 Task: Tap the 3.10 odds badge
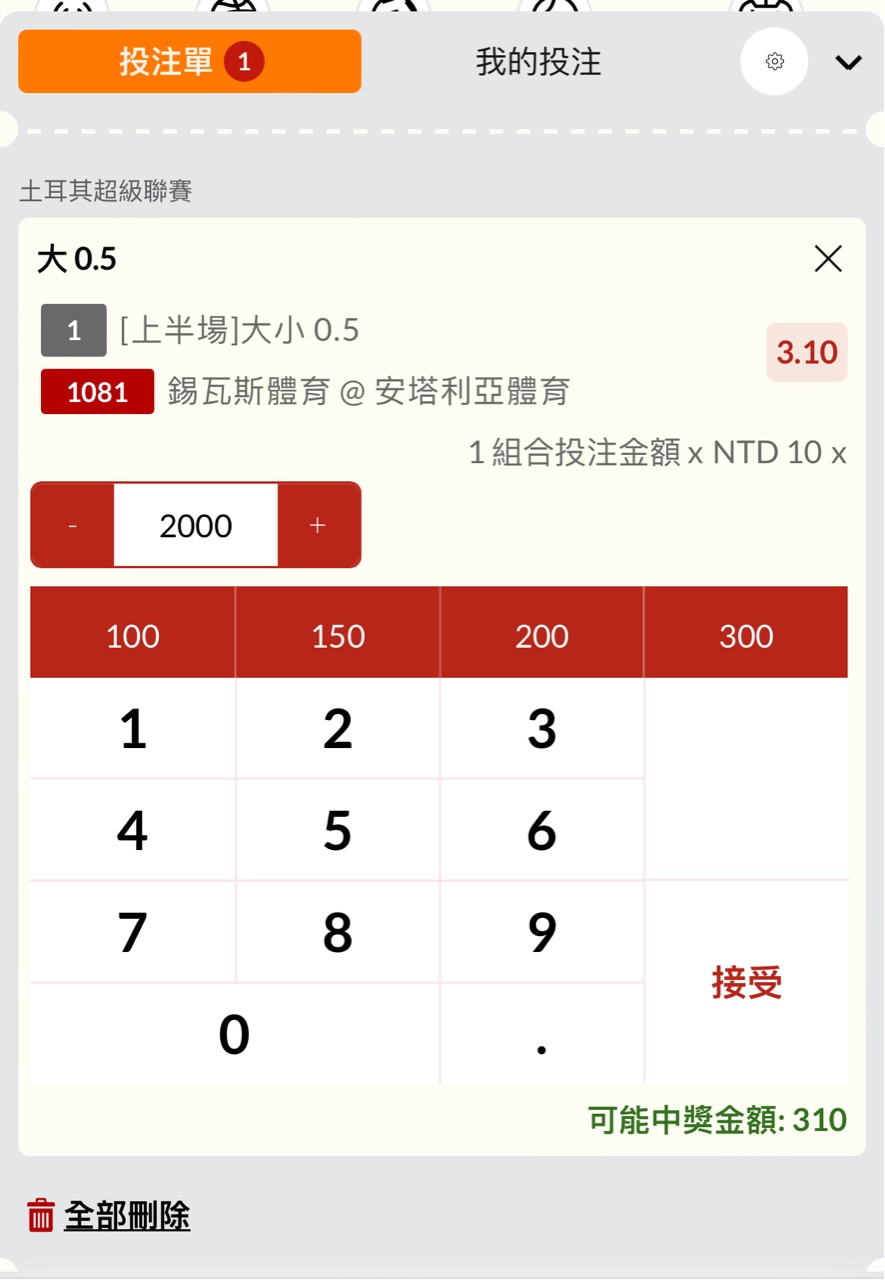pos(807,352)
